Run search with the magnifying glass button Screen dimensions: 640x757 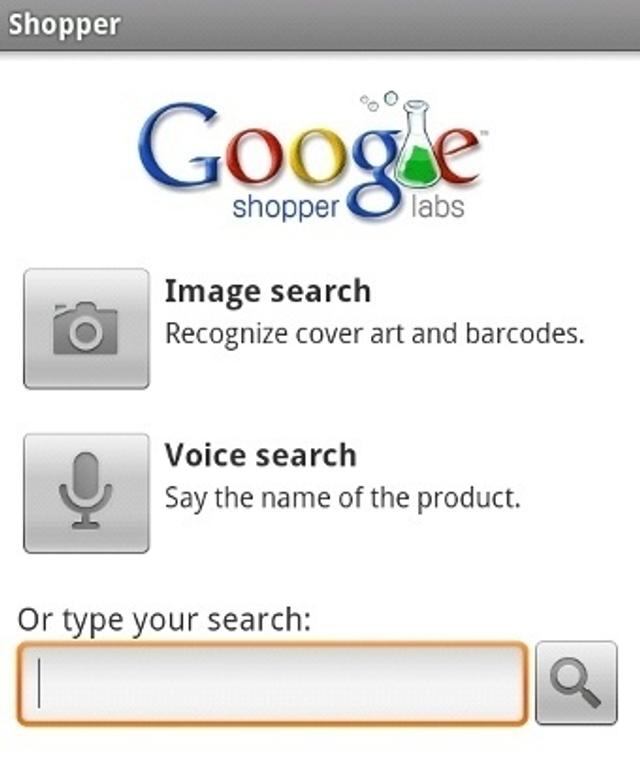[576, 683]
